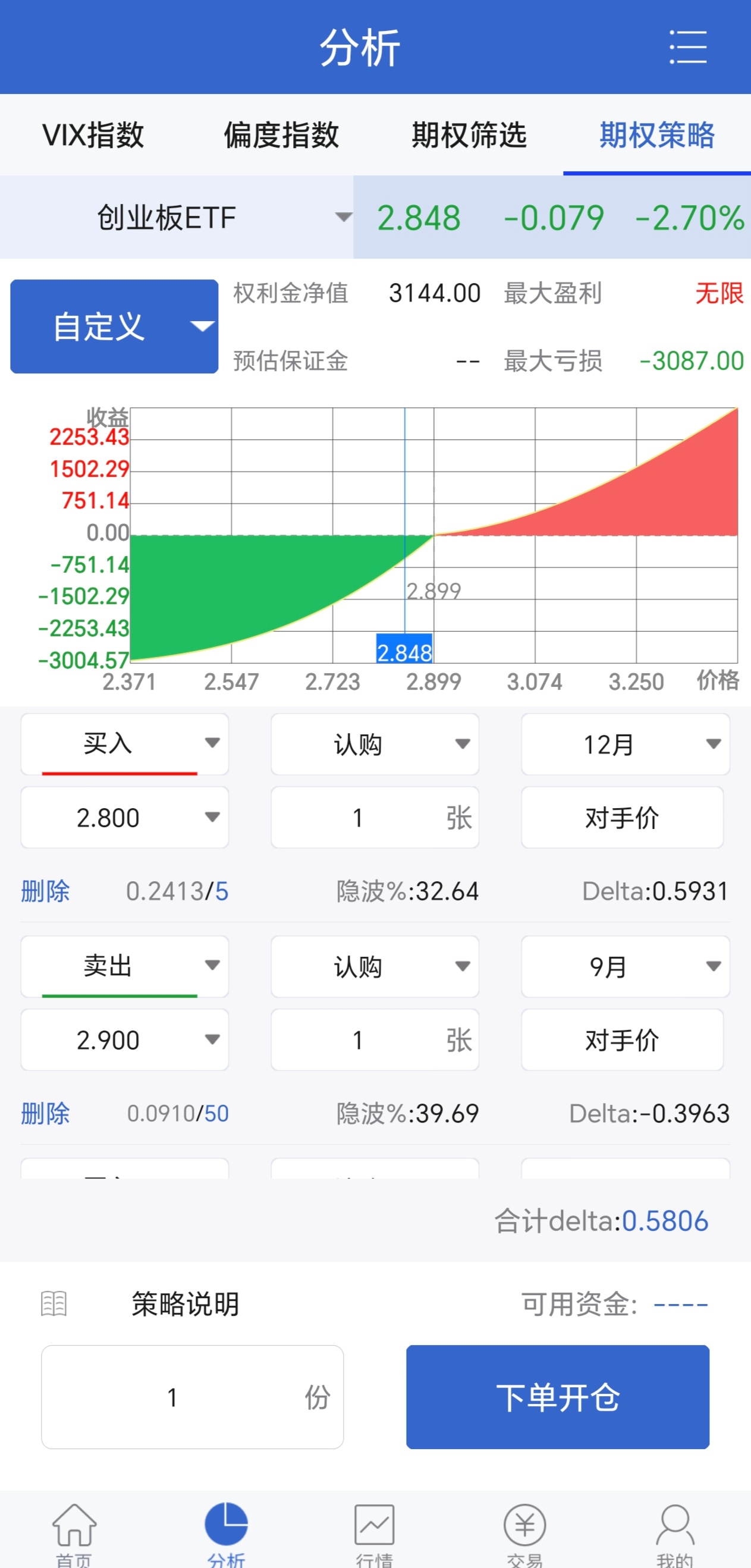This screenshot has height=1568, width=751.
Task: Open the 期权筛选 tab
Action: (469, 135)
